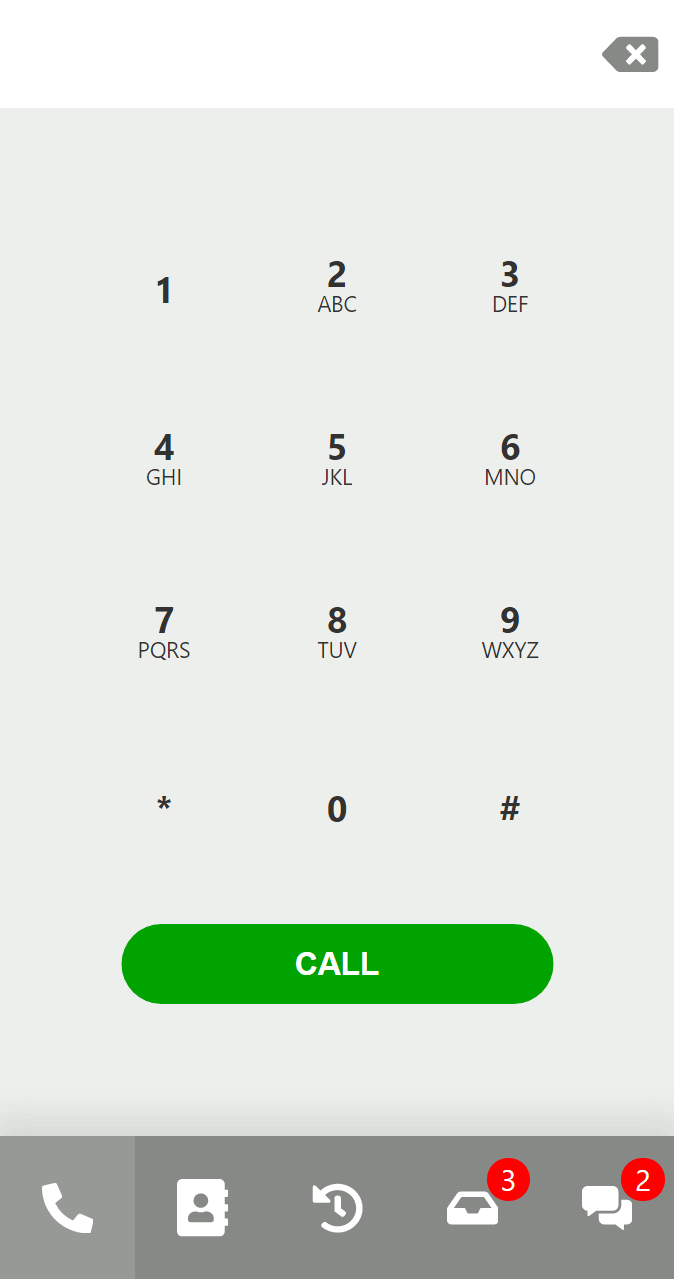Dial the 3 DEF key
This screenshot has height=1279, width=674.
510,287
